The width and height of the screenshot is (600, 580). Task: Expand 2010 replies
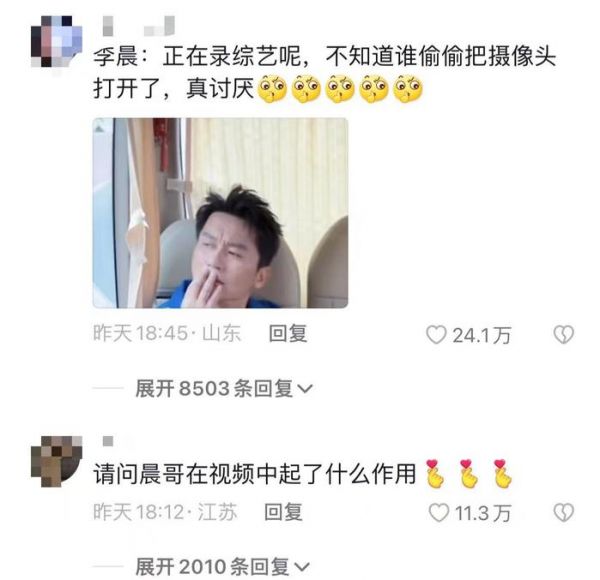click(x=224, y=567)
